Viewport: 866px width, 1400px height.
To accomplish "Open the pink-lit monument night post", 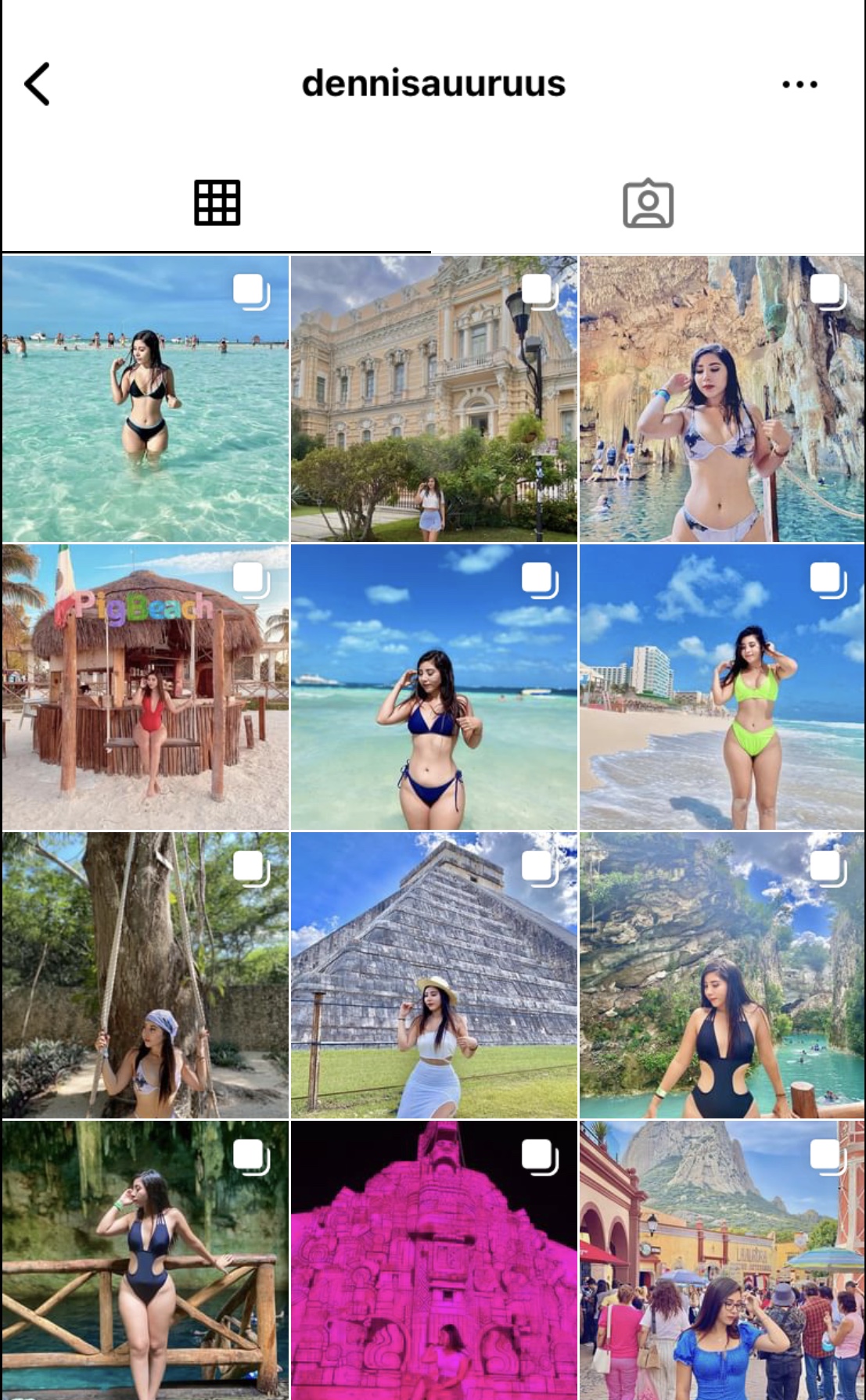I will click(433, 1260).
